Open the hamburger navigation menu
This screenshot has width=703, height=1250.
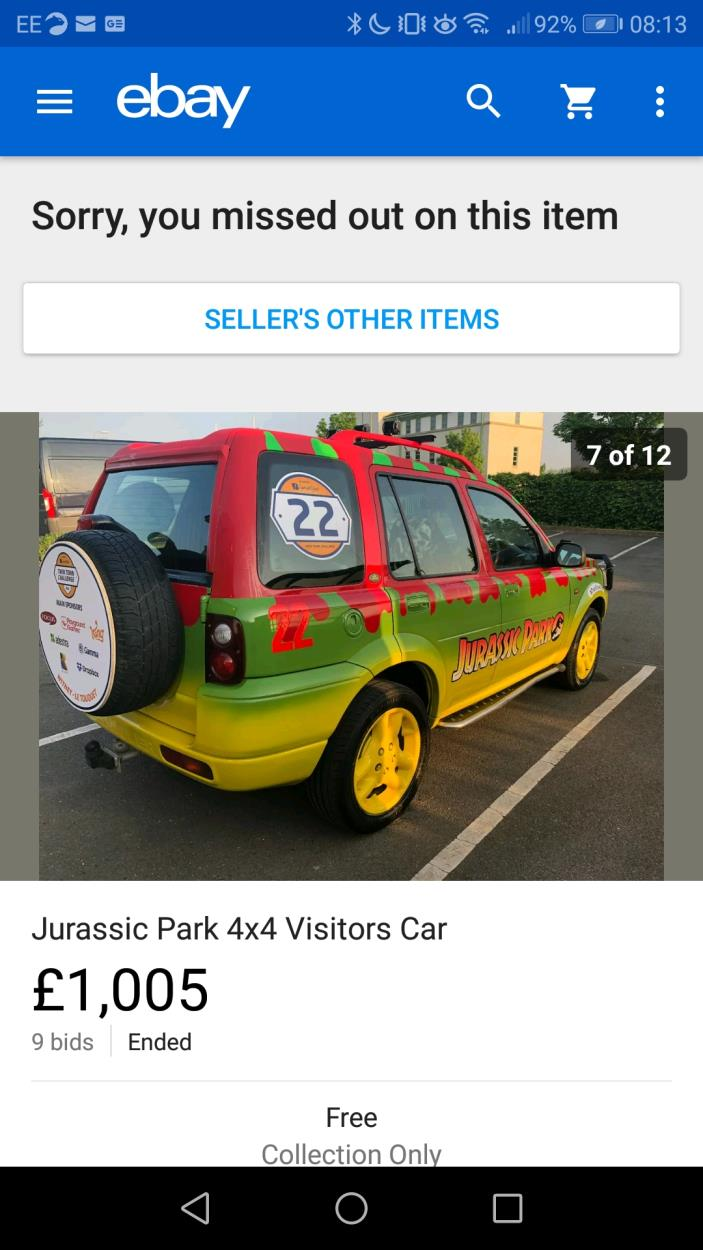click(x=55, y=102)
